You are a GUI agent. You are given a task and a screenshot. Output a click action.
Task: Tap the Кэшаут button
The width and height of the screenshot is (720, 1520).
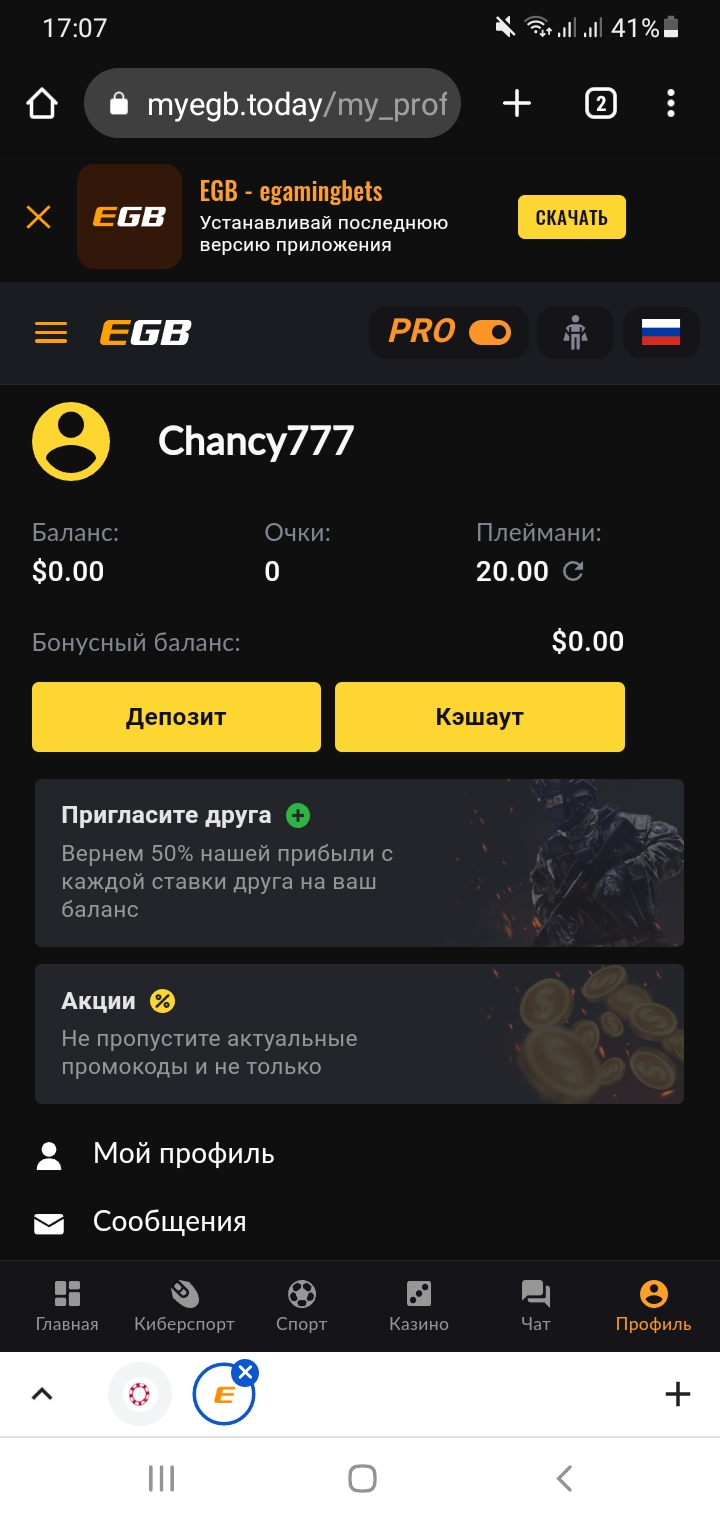[x=479, y=717]
